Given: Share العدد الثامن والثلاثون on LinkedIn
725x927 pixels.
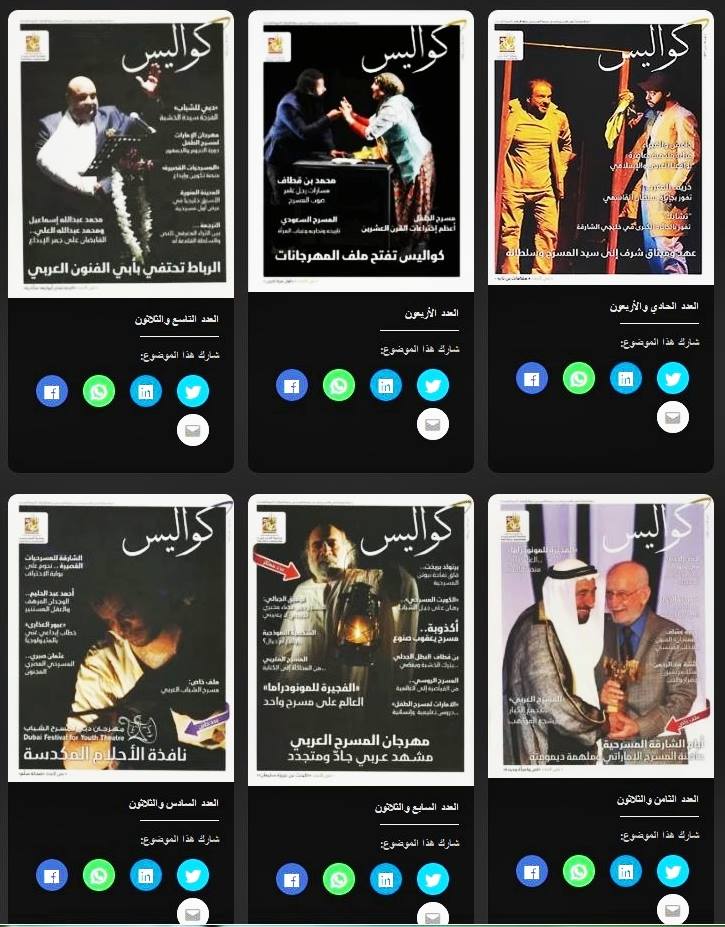Looking at the screenshot, I should (x=626, y=871).
